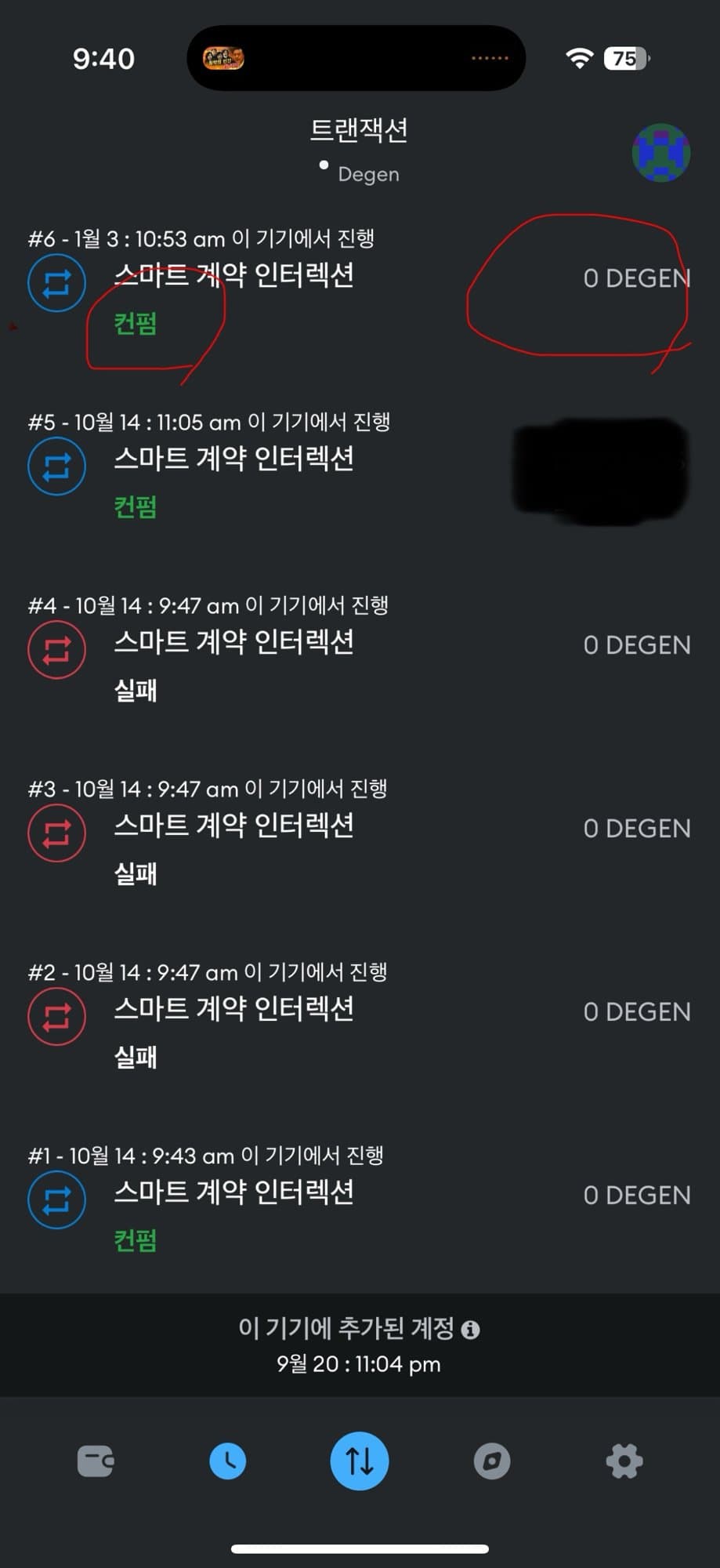This screenshot has height=1568, width=720.
Task: Open the account avatar at top right
Action: point(660,153)
